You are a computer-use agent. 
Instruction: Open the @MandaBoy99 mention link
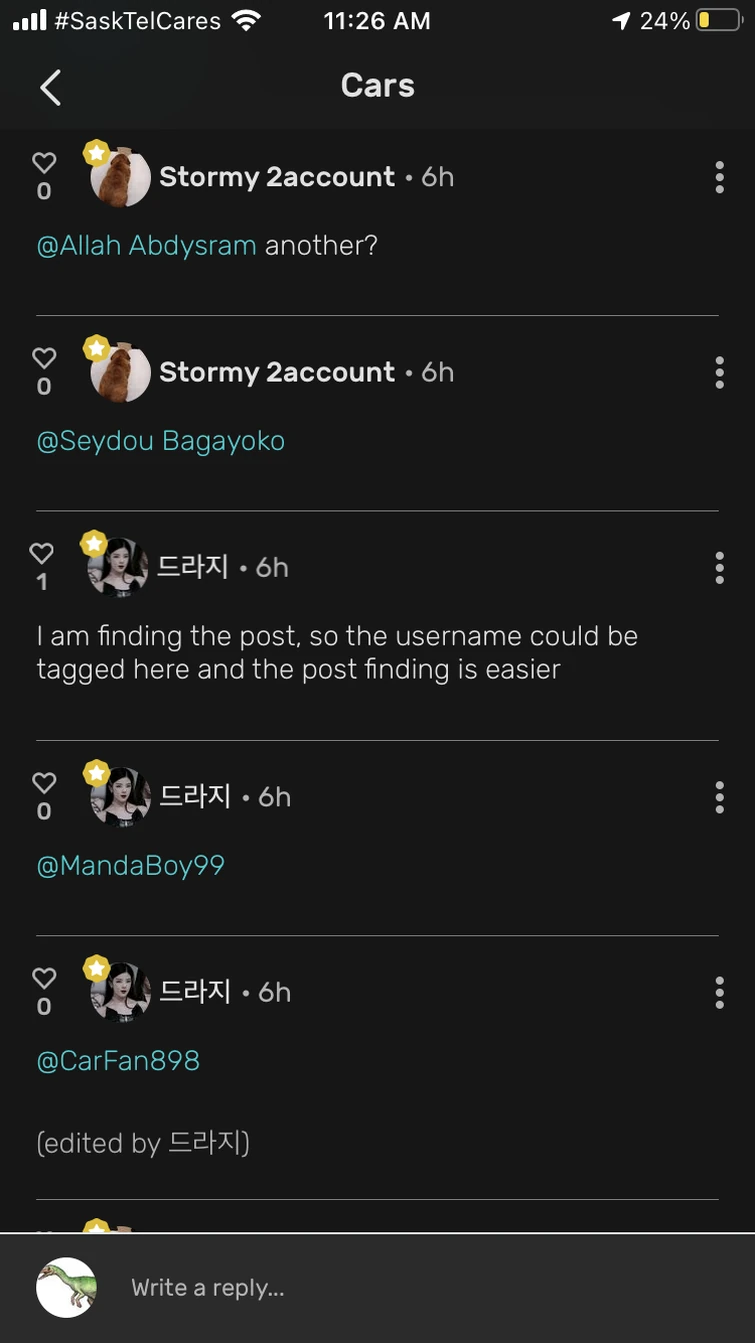point(130,865)
